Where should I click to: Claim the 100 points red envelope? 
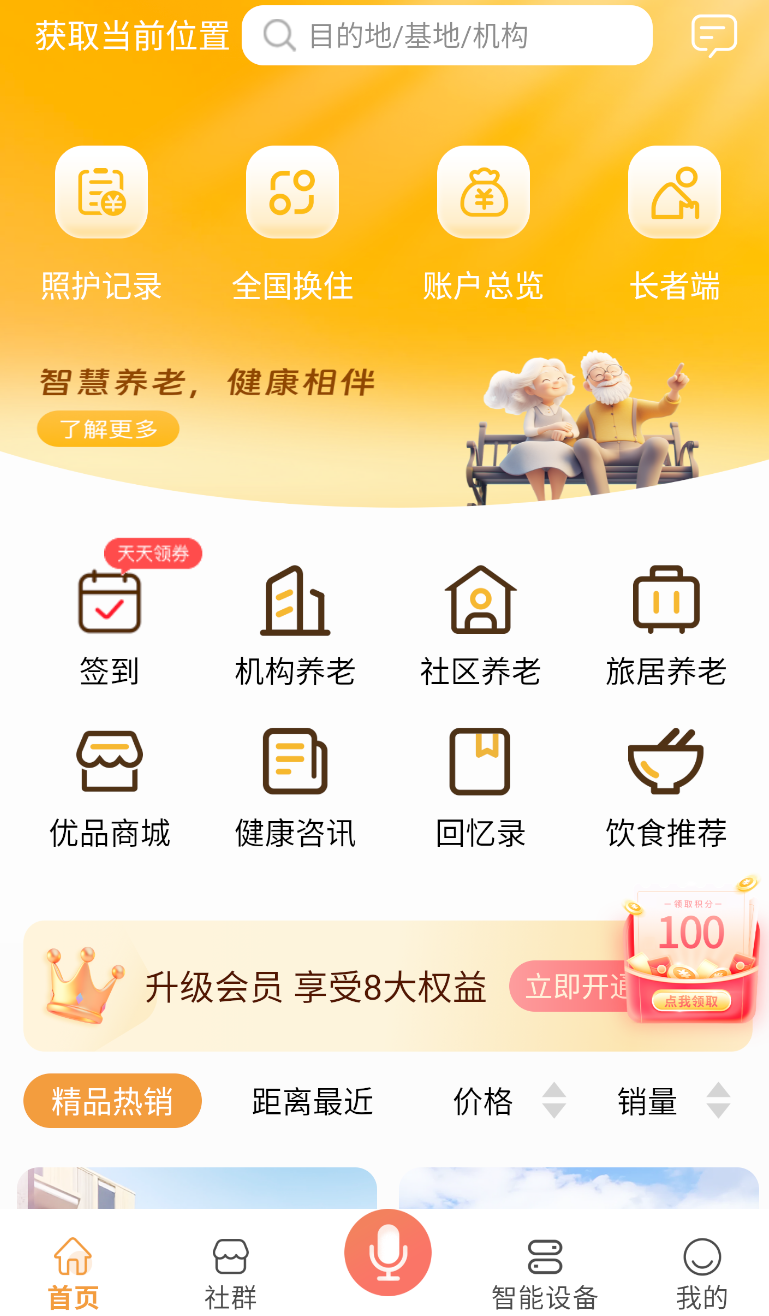691,1000
